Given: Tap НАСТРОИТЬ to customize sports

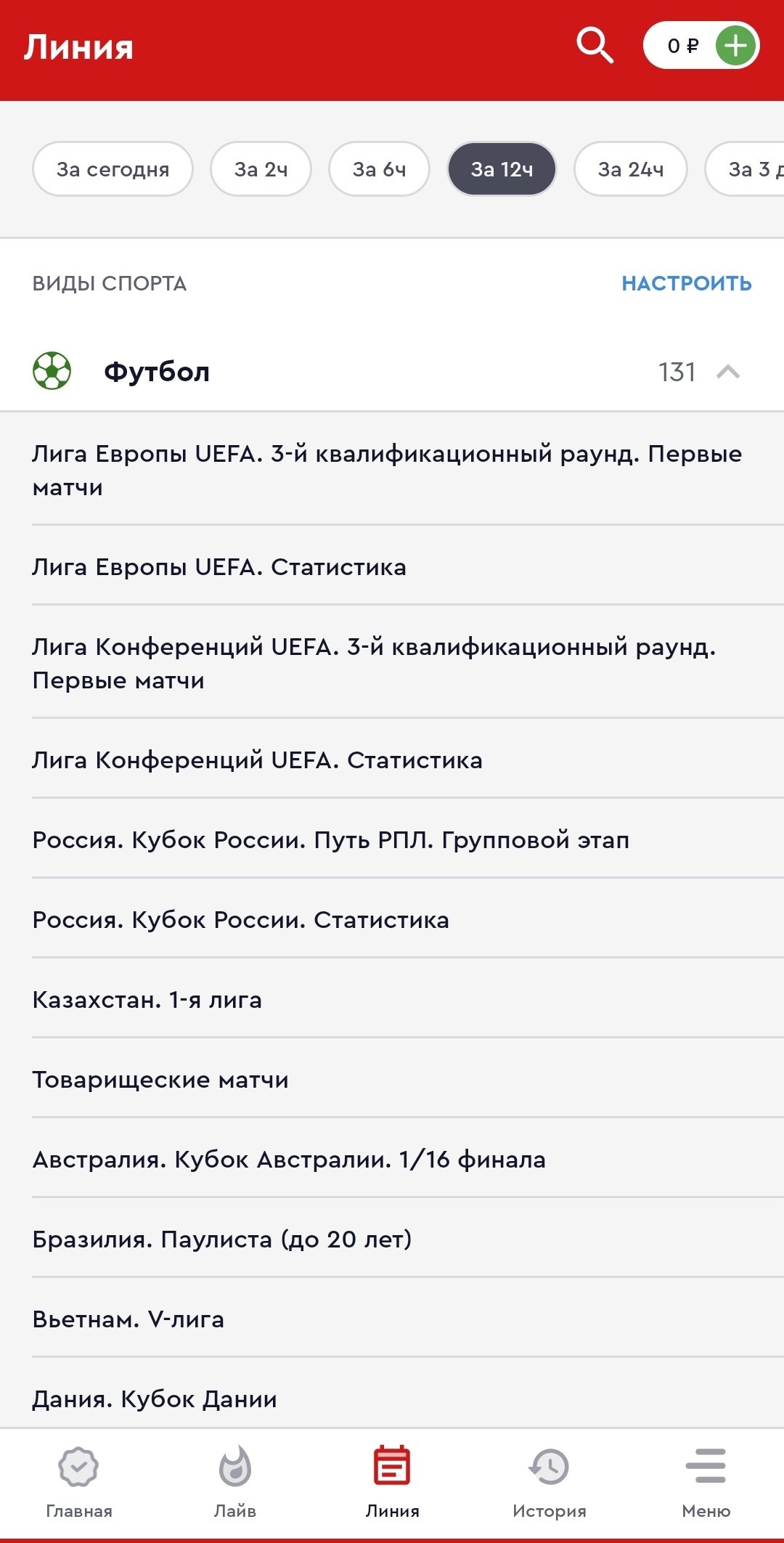Looking at the screenshot, I should click(x=686, y=283).
